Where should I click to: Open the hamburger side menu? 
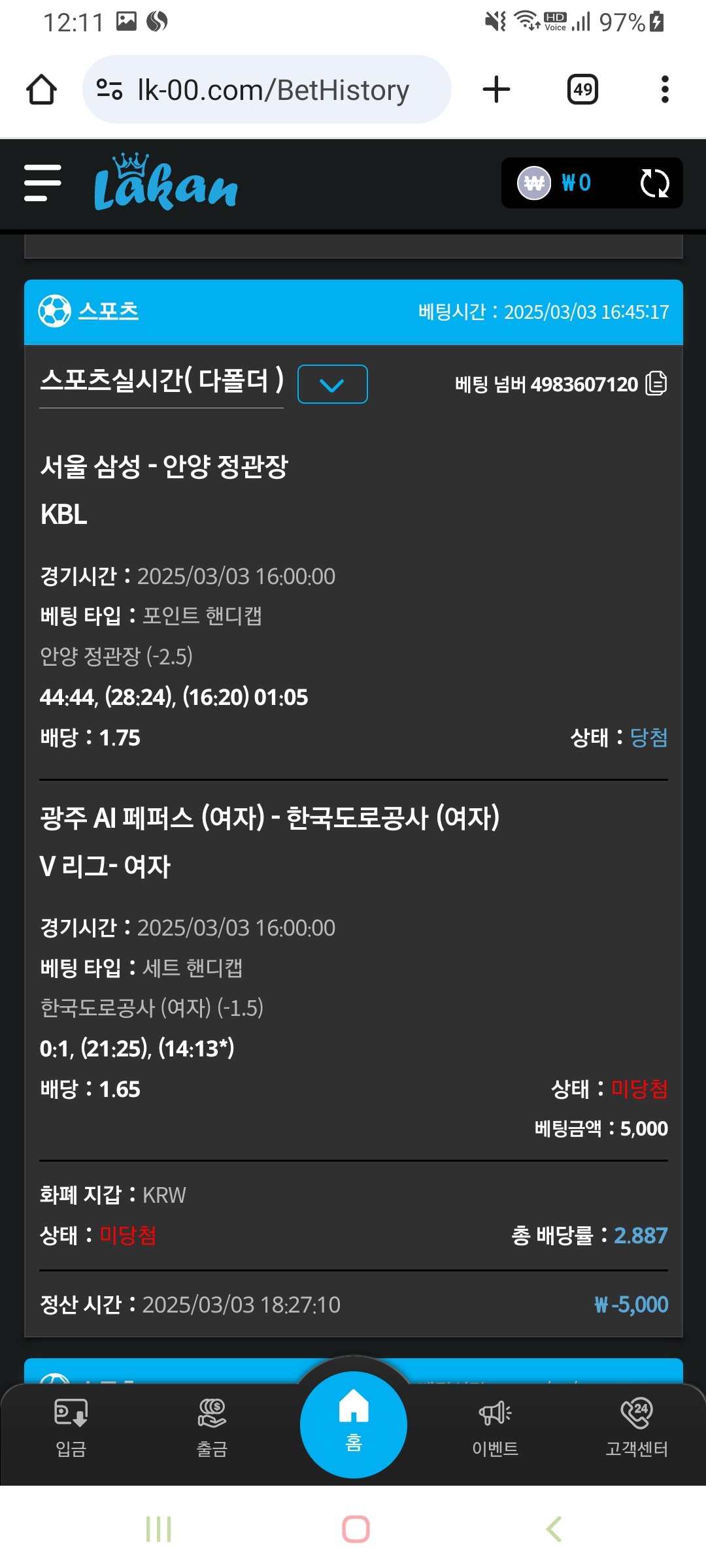42,183
